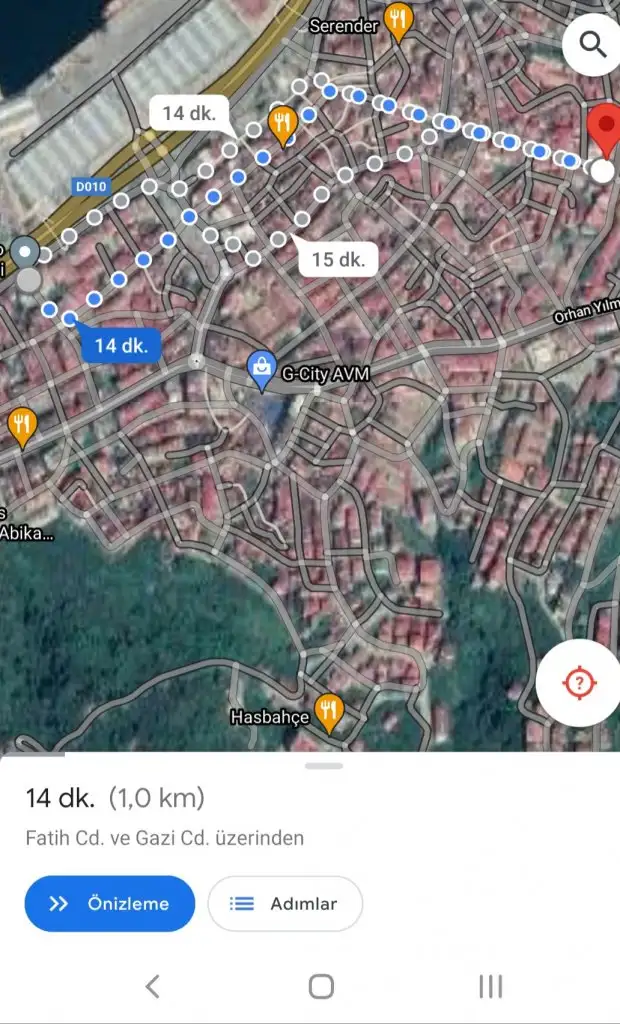Tap the red destination marker
The width and height of the screenshot is (620, 1024).
[x=603, y=133]
